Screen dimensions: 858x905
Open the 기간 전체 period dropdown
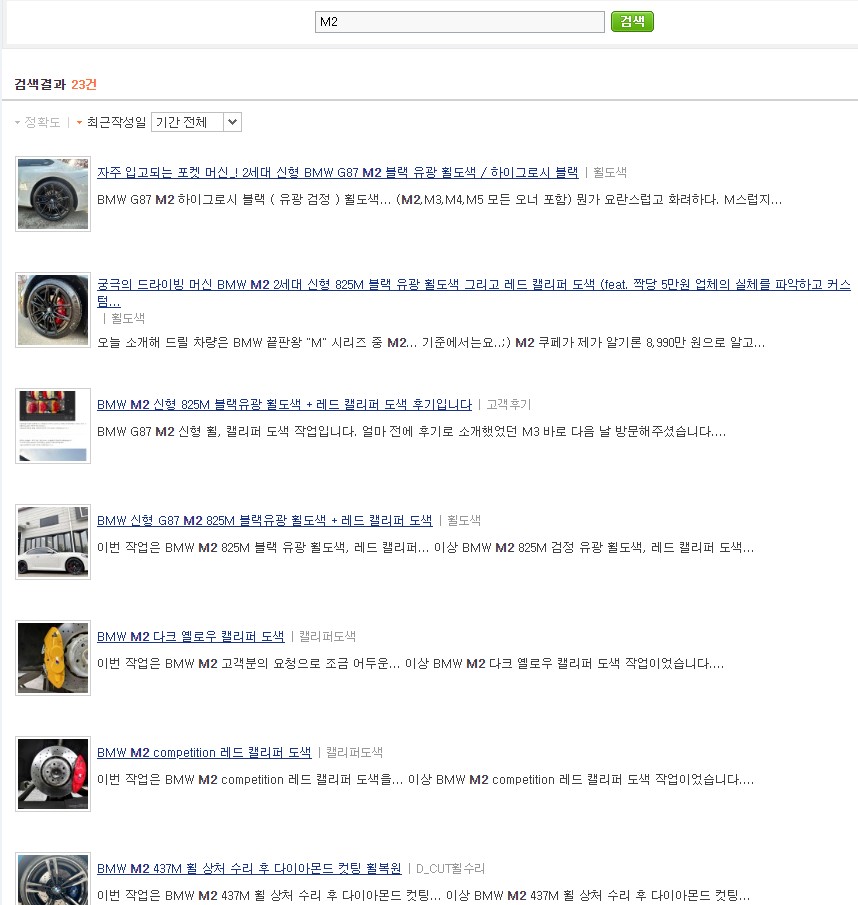coord(196,122)
